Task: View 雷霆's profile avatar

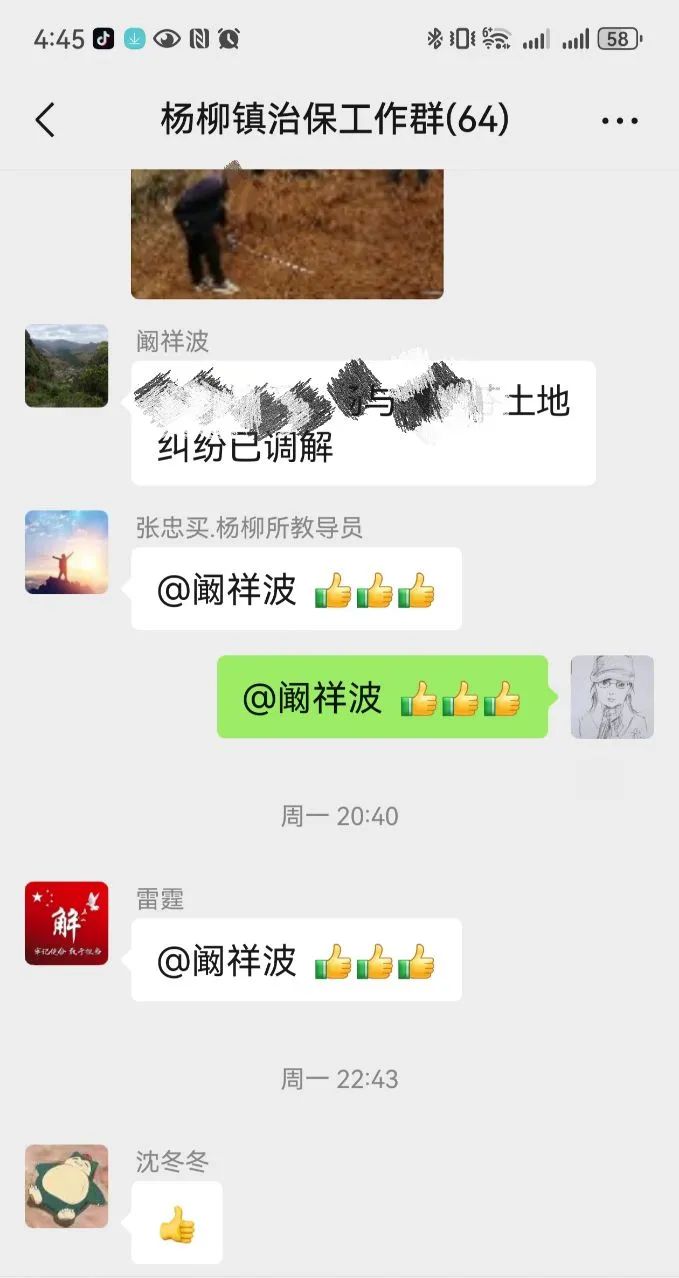Action: point(66,923)
